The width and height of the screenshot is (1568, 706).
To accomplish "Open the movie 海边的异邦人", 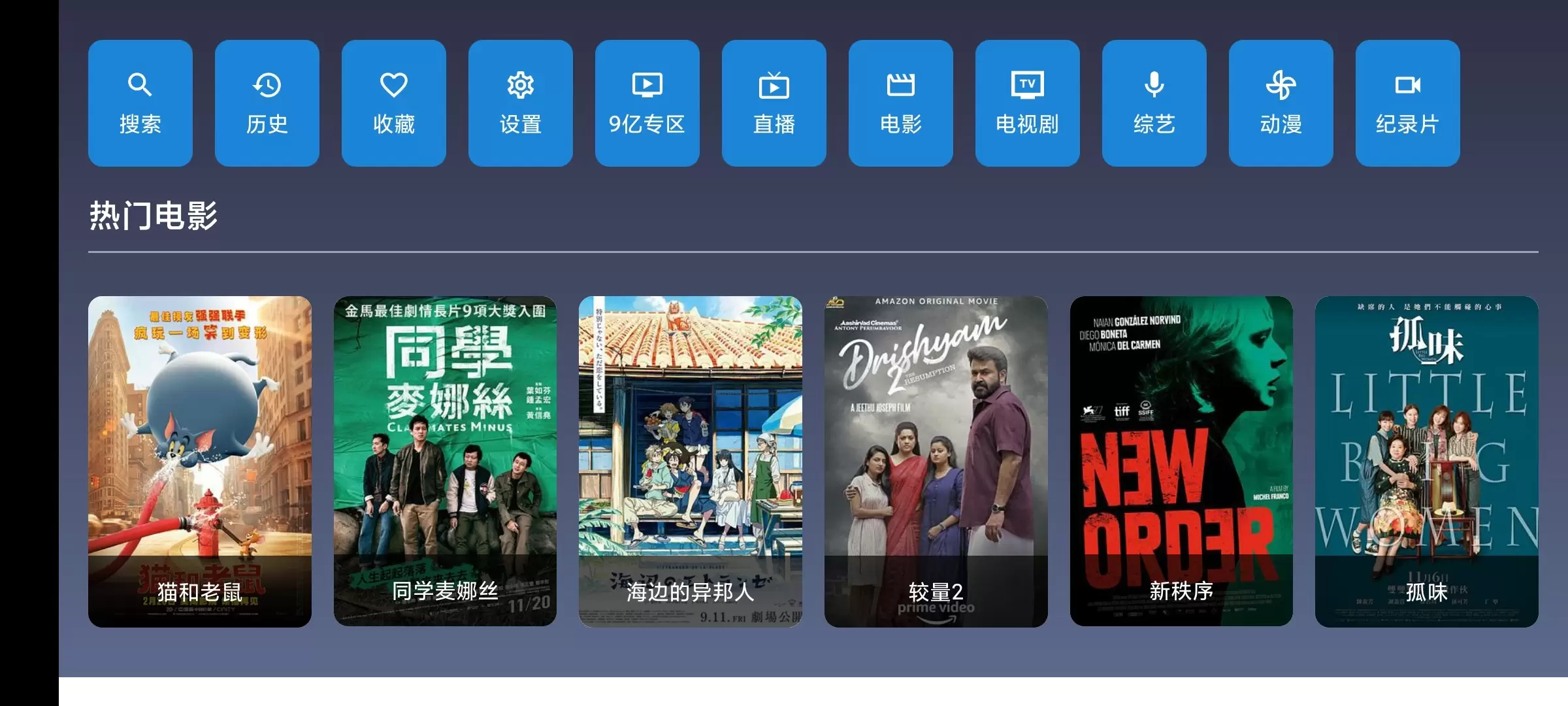I will tap(690, 461).
